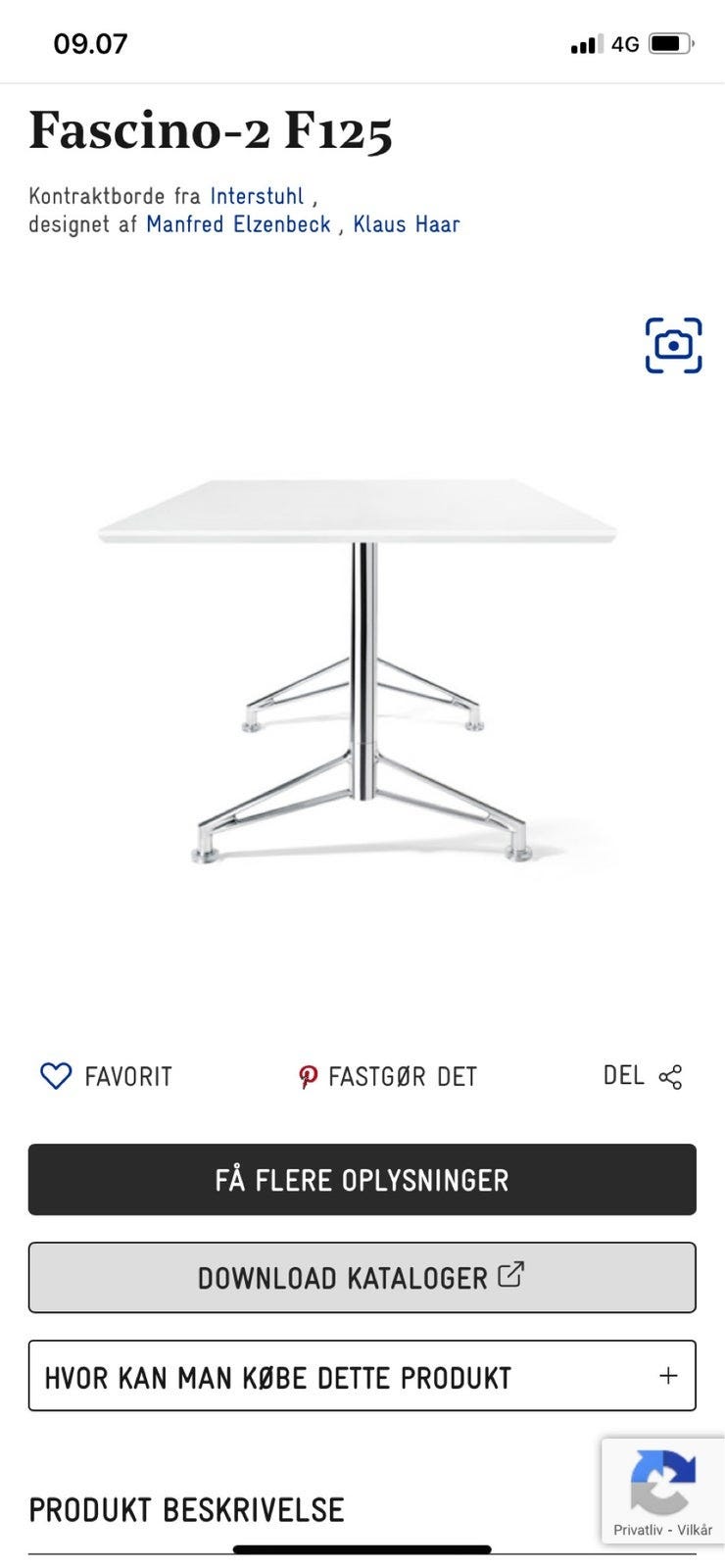This screenshot has width=725, height=1568.
Task: Pin product with Fastgør det
Action: [388, 1076]
